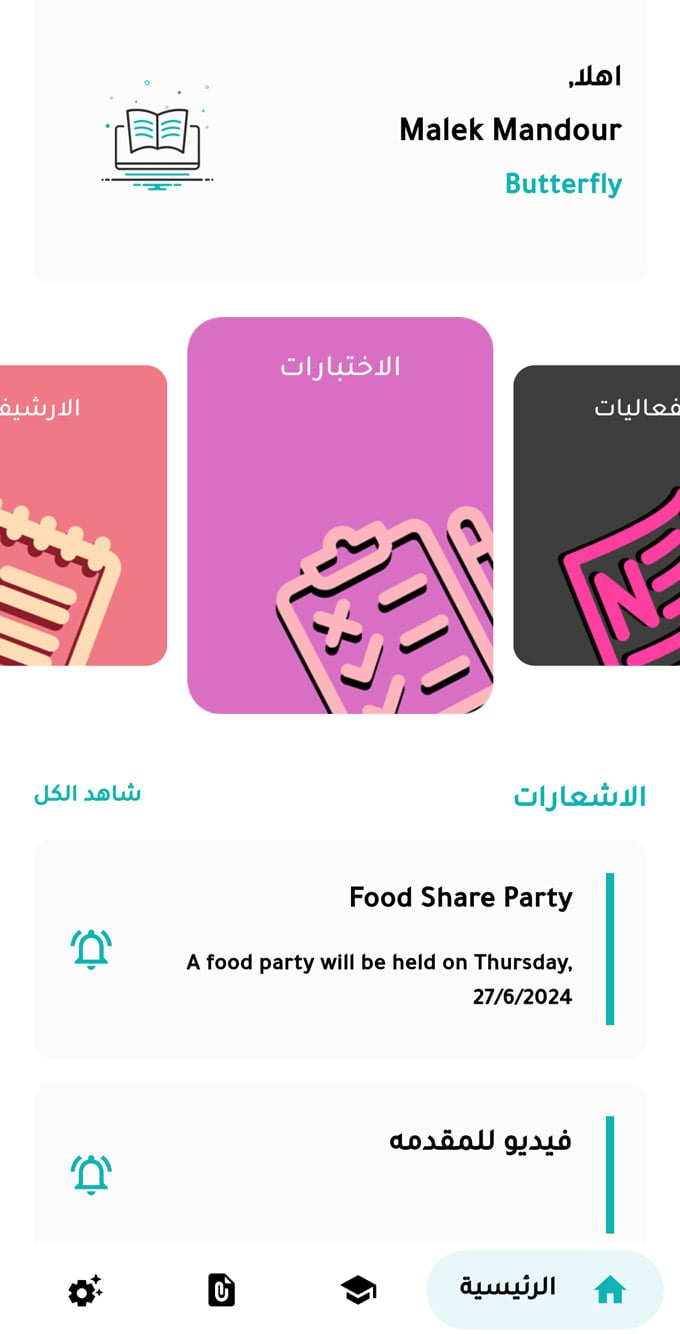Image resolution: width=680 pixels, height=1334 pixels.
Task: Open the settings gear tab
Action: coord(85,1290)
